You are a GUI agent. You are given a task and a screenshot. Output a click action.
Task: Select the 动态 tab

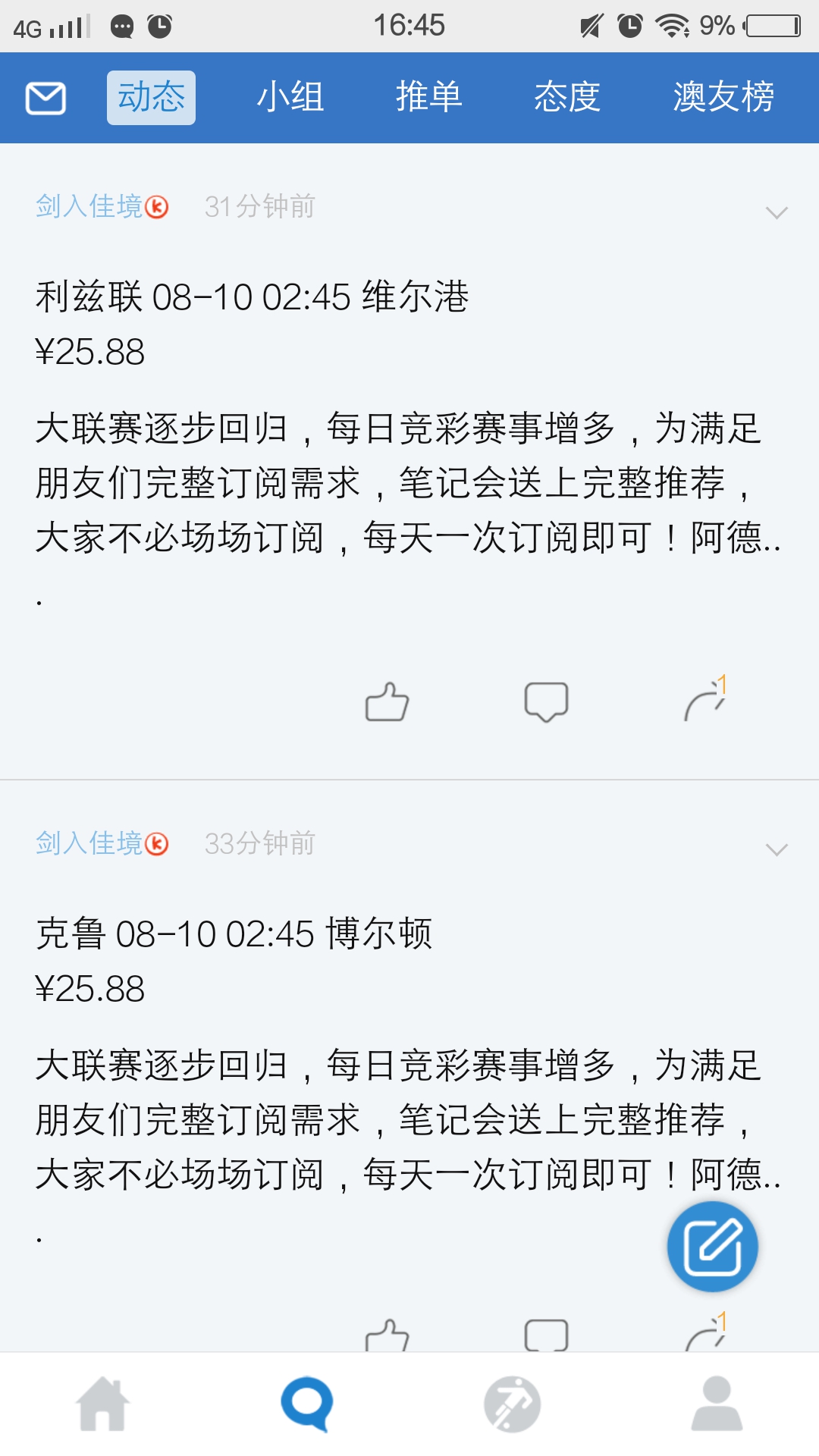point(151,98)
